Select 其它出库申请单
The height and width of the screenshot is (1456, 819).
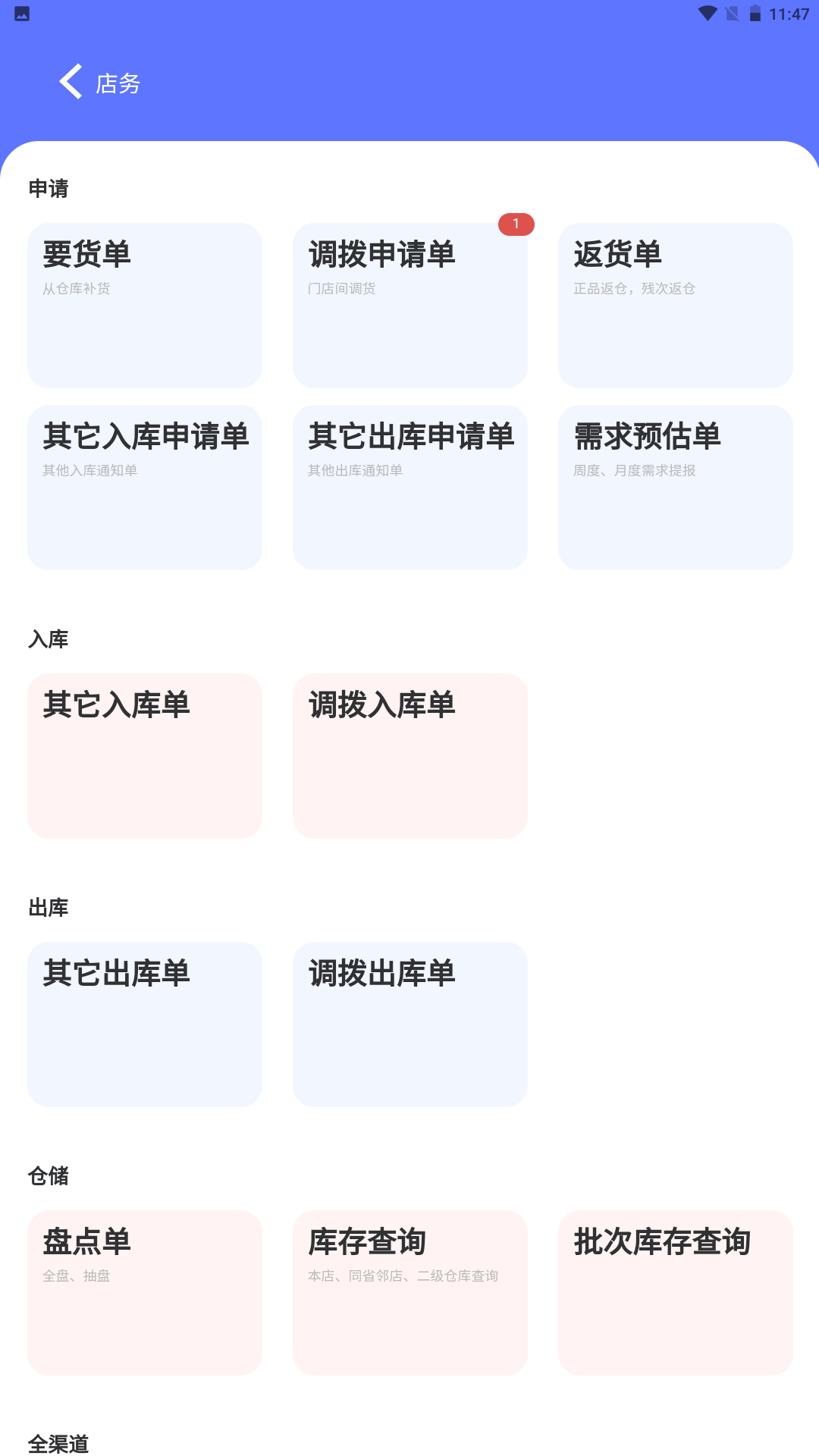409,487
